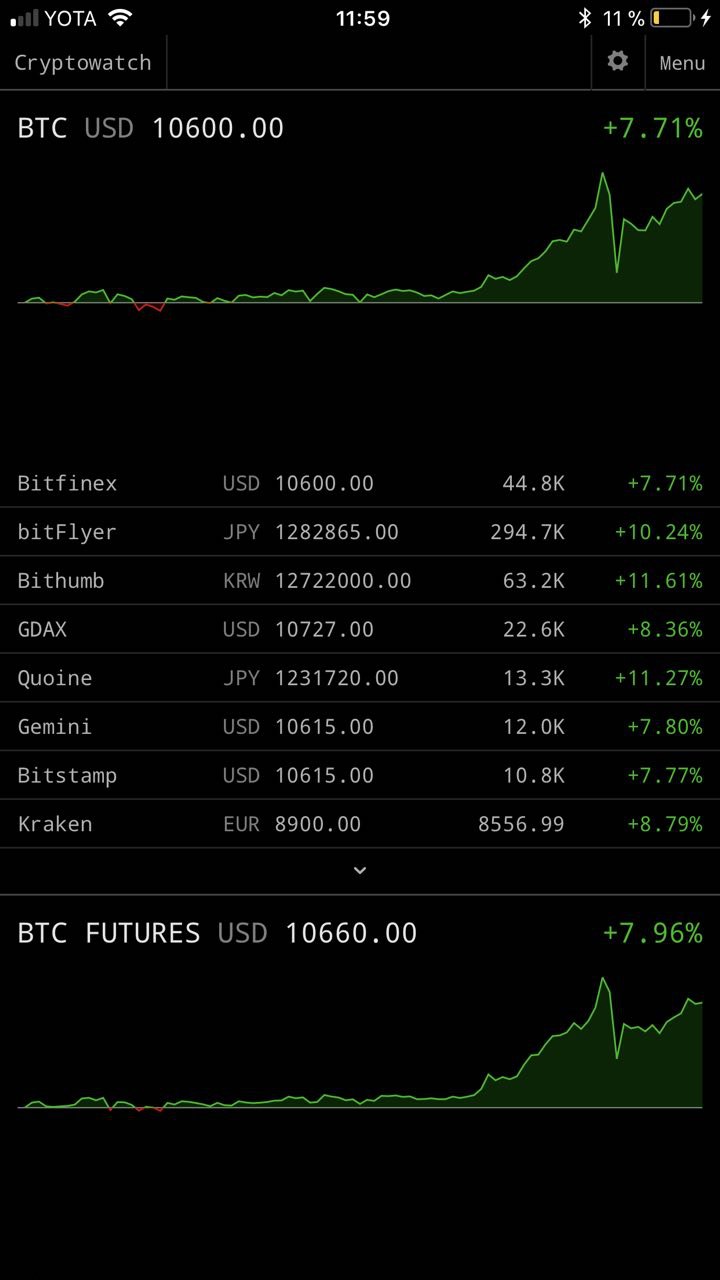View the GDAX USD market
Image resolution: width=720 pixels, height=1280 pixels.
pos(360,630)
